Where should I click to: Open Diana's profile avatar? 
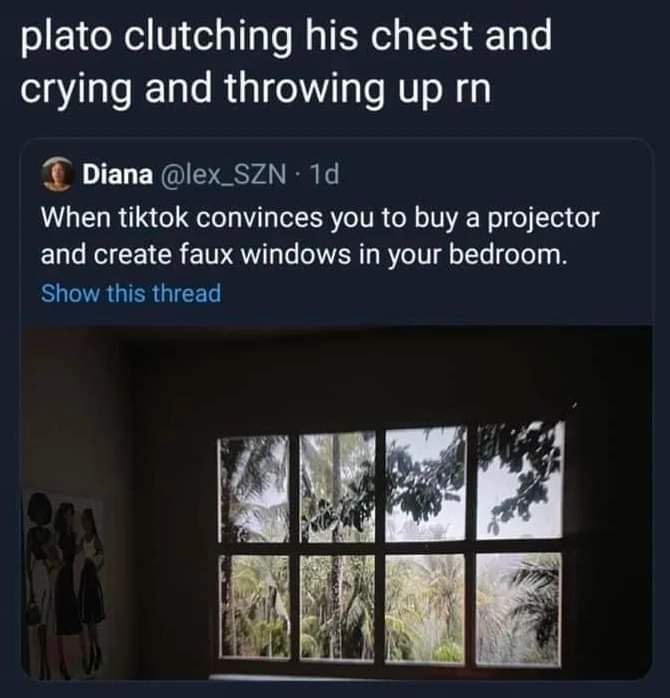pyautogui.click(x=58, y=175)
